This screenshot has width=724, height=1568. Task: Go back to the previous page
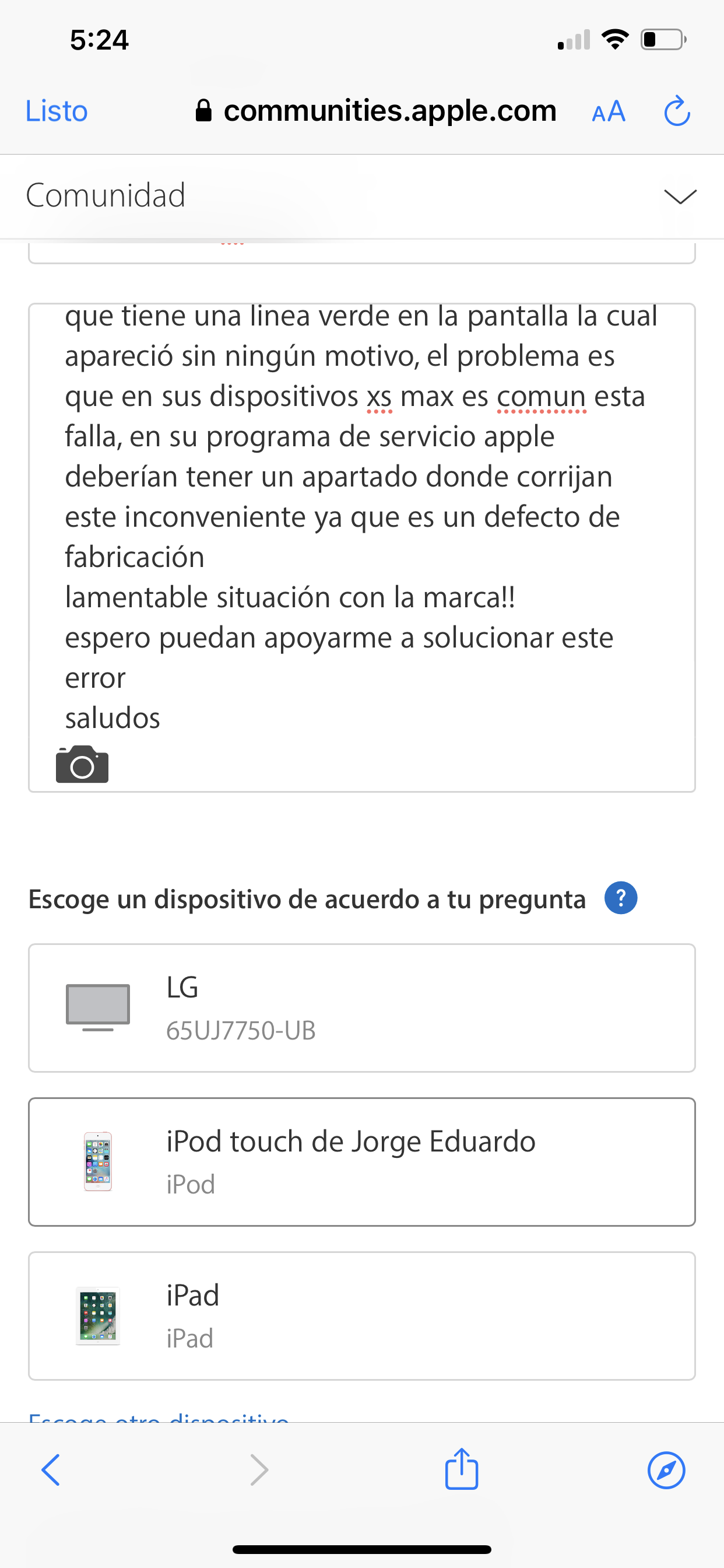click(51, 1470)
